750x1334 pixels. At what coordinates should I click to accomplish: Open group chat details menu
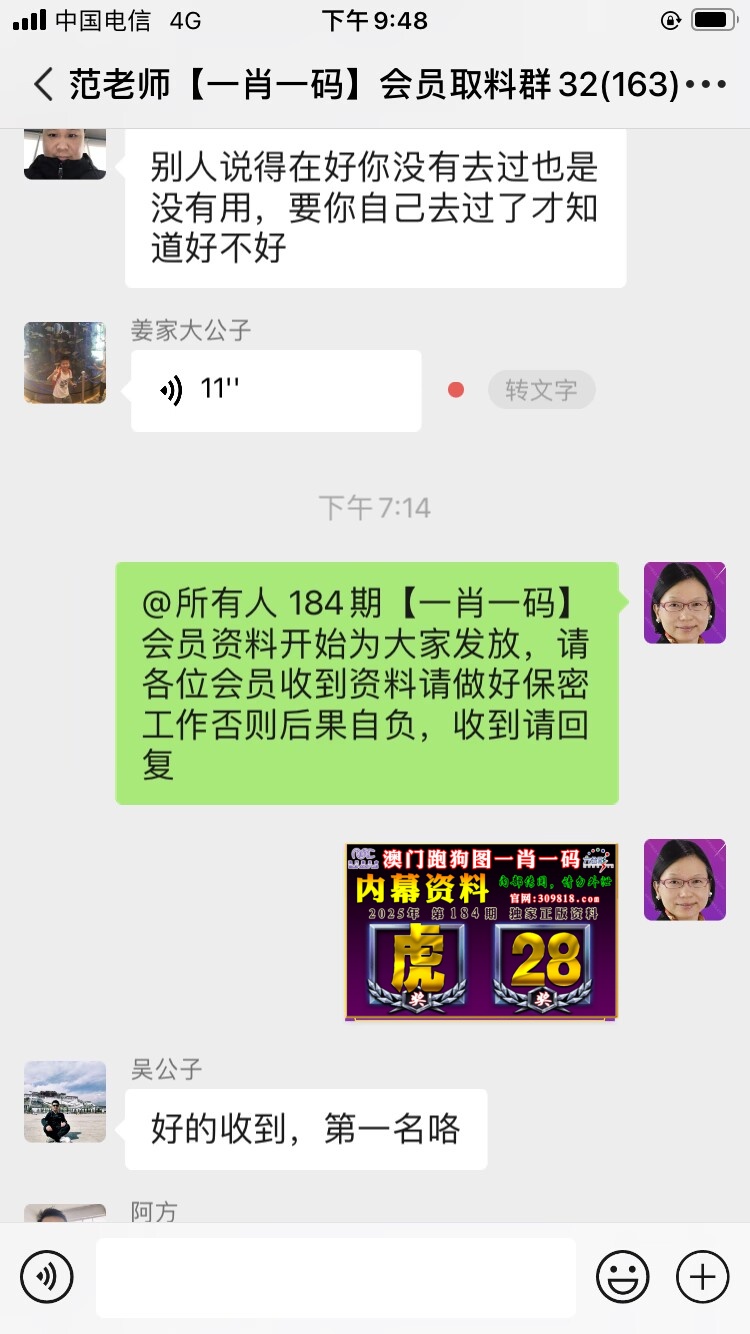[708, 85]
